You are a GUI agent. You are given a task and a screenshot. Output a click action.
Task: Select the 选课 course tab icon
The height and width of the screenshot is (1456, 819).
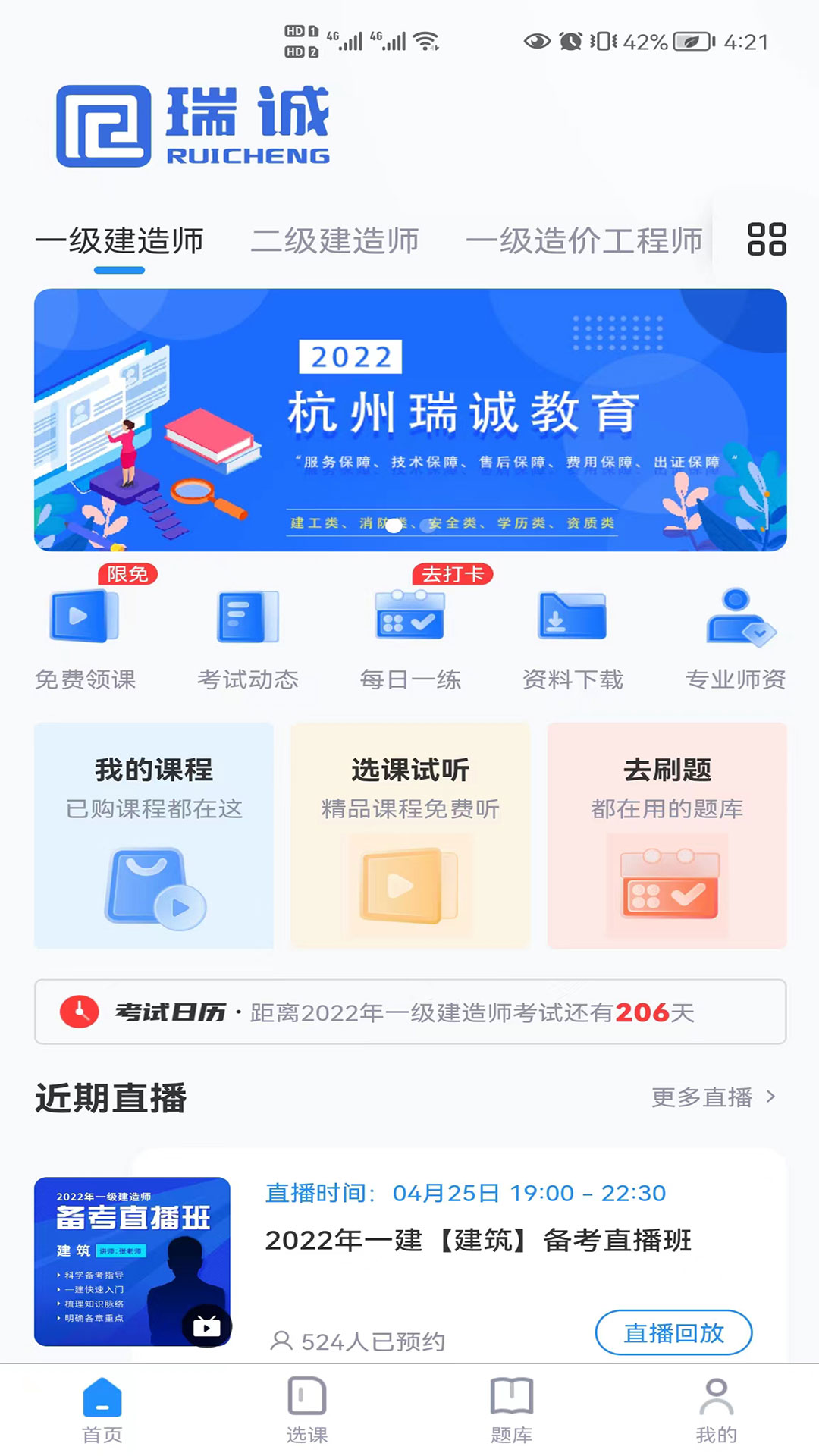(x=306, y=1407)
